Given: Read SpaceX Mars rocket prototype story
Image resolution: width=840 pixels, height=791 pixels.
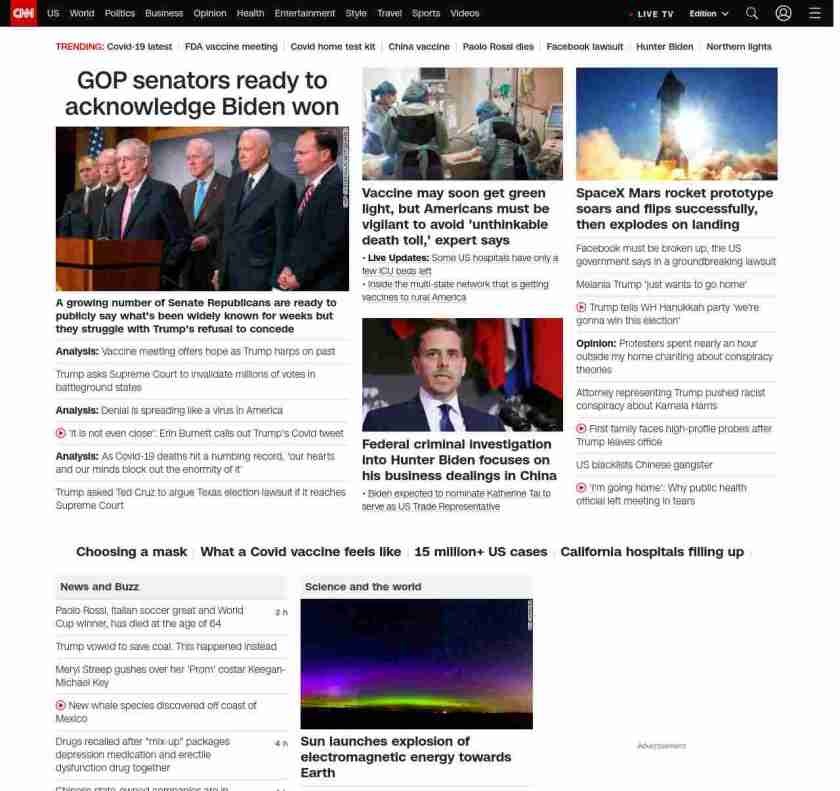Looking at the screenshot, I should tap(674, 208).
